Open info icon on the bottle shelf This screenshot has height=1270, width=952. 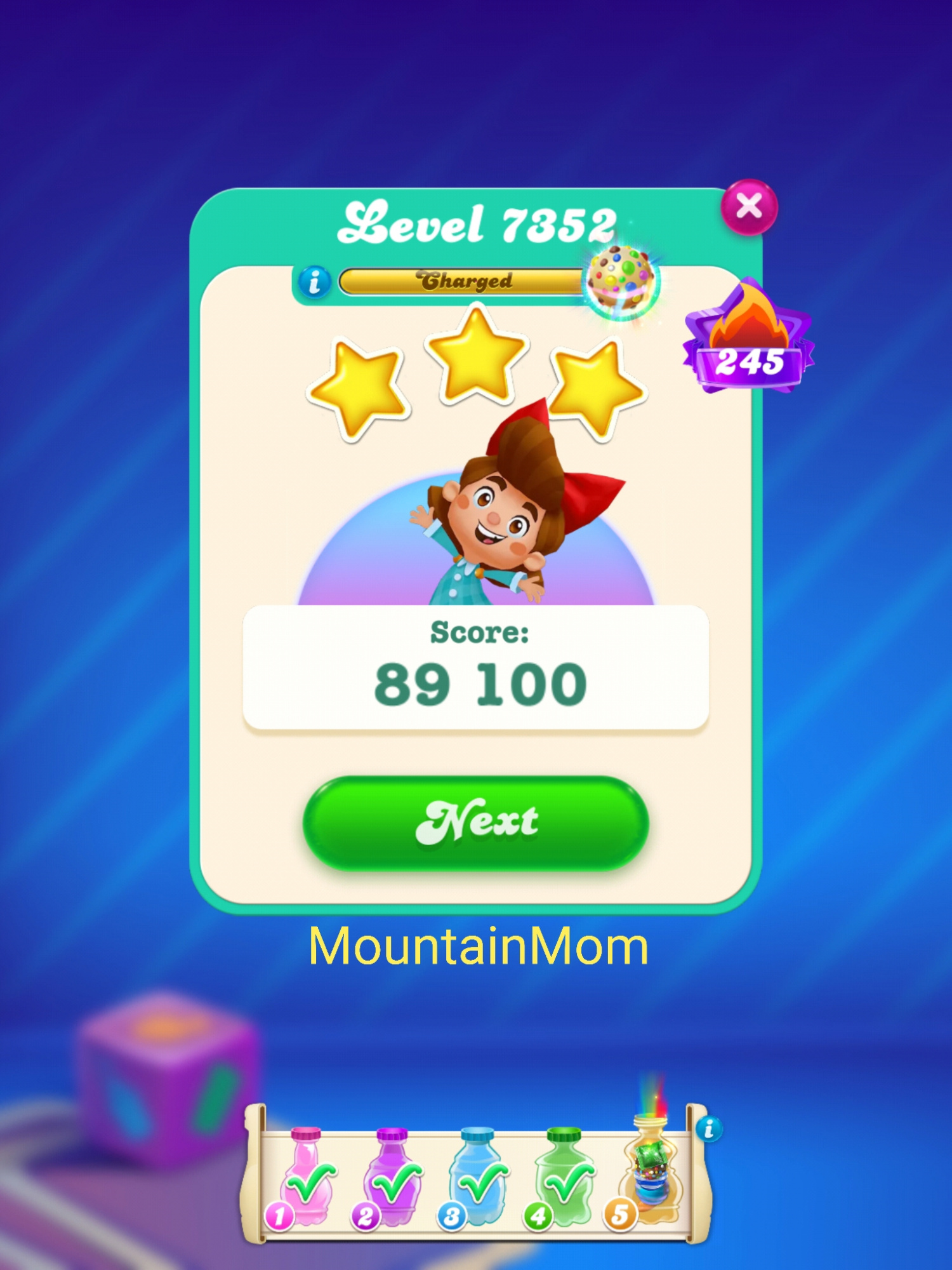click(709, 1129)
